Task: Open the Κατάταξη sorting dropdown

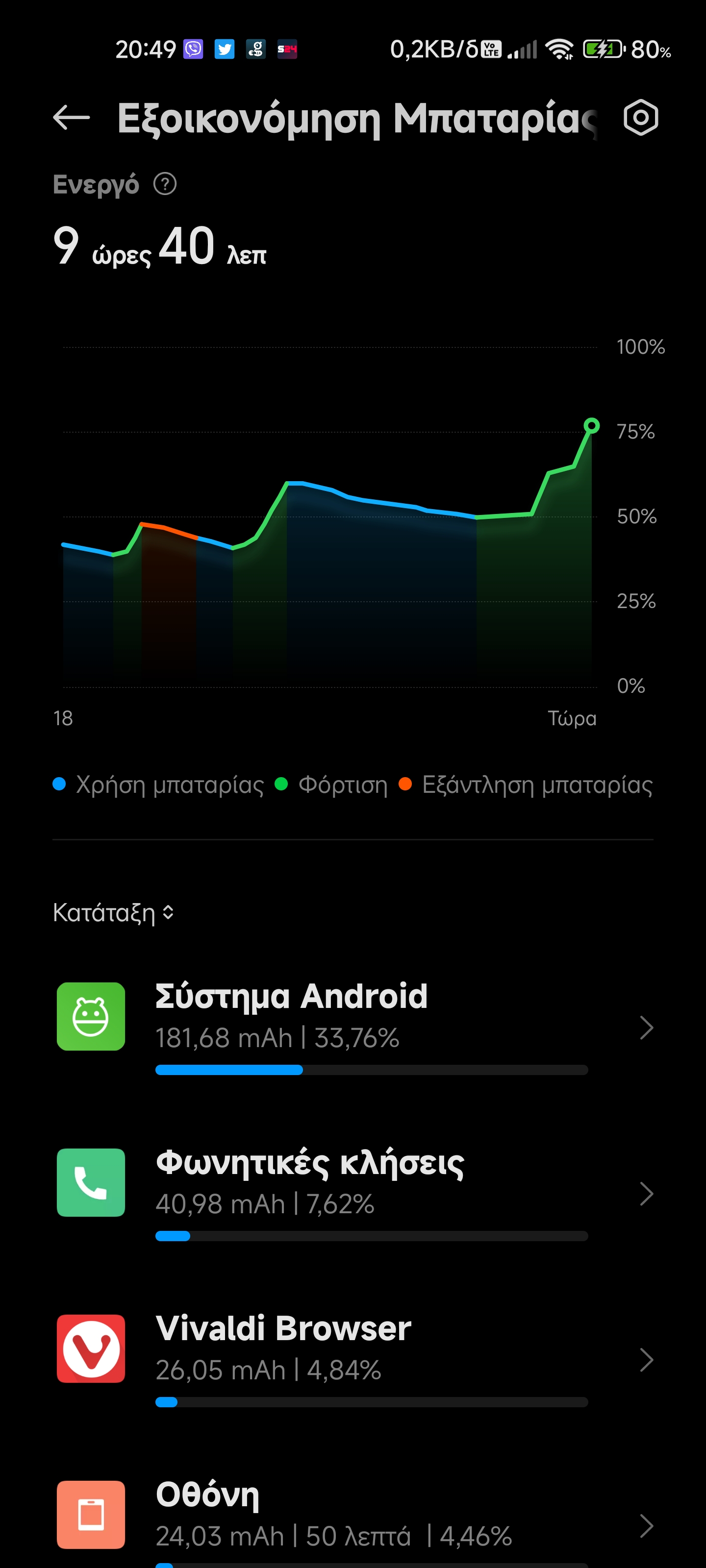Action: click(x=113, y=912)
